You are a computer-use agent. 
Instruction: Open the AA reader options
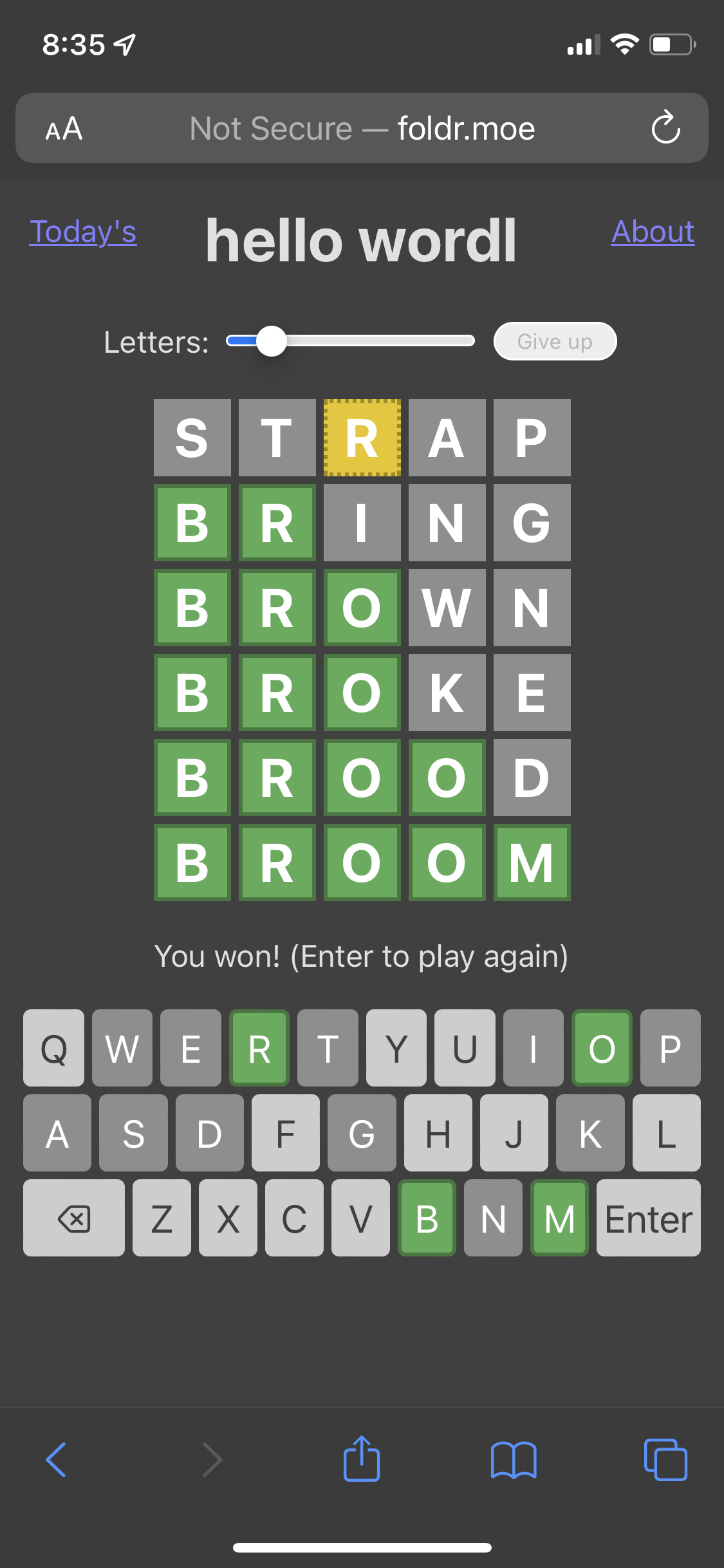[64, 129]
